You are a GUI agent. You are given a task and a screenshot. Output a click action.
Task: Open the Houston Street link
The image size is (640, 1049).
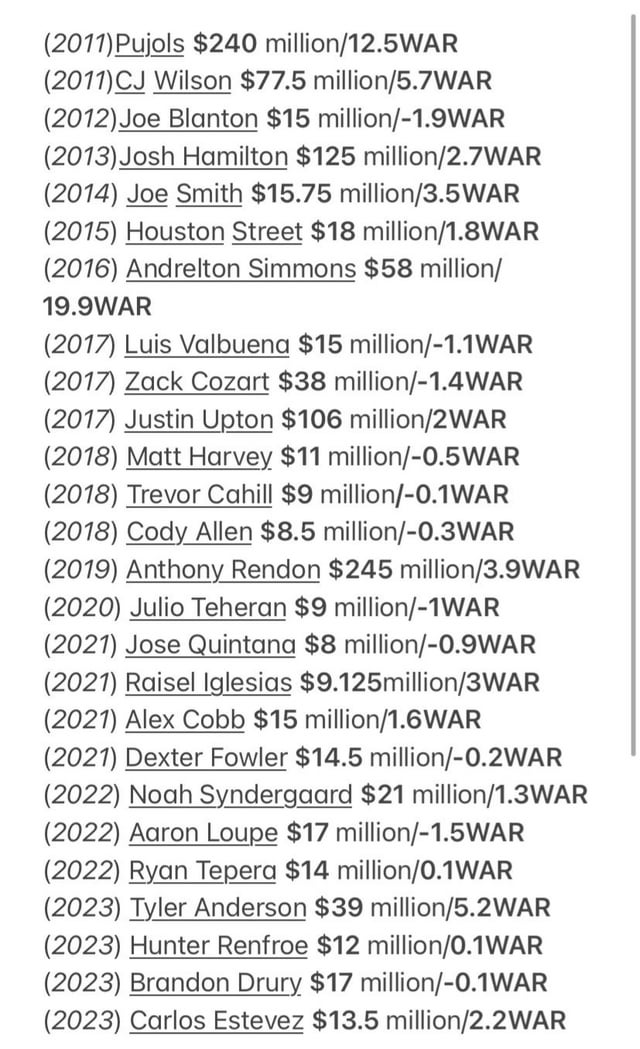214,231
